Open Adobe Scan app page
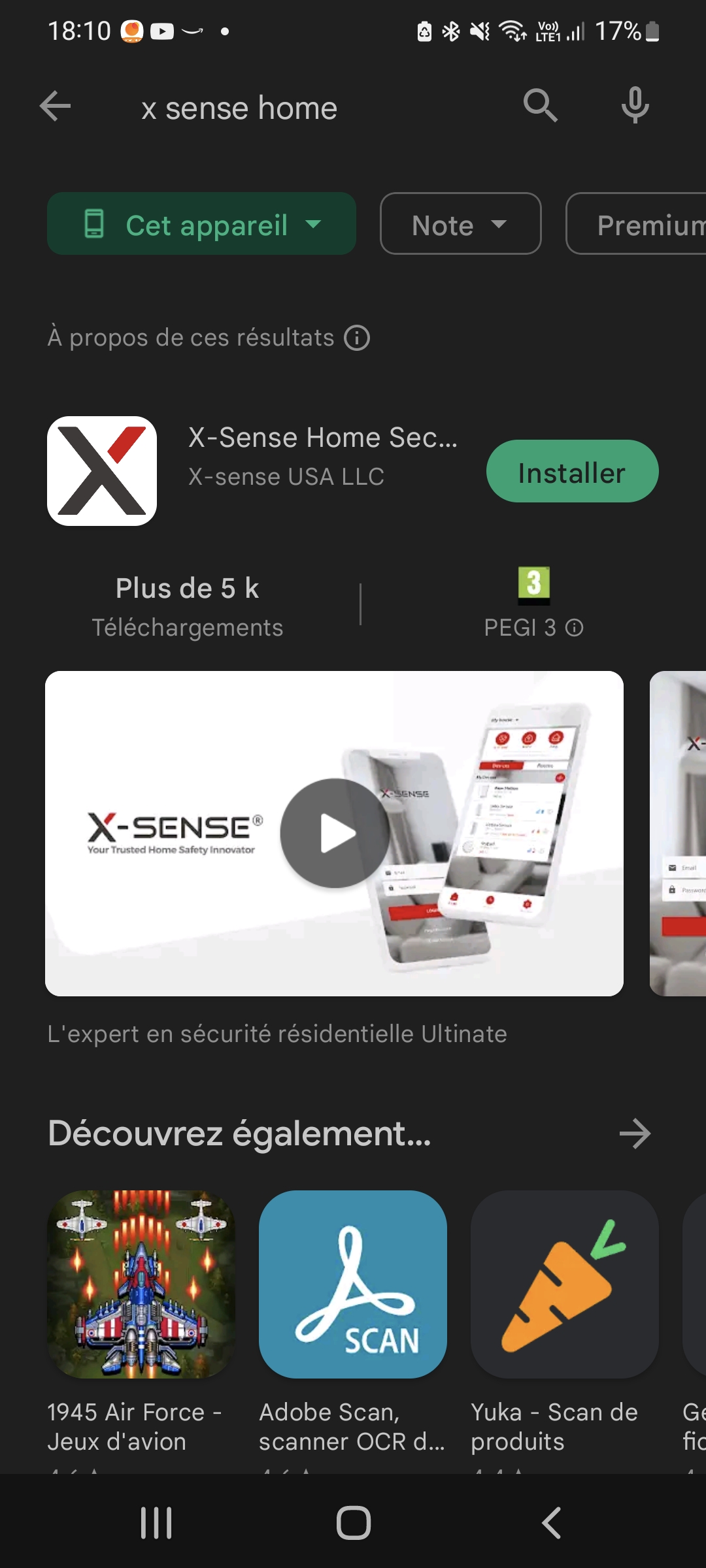The height and width of the screenshot is (1568, 706). point(353,1285)
